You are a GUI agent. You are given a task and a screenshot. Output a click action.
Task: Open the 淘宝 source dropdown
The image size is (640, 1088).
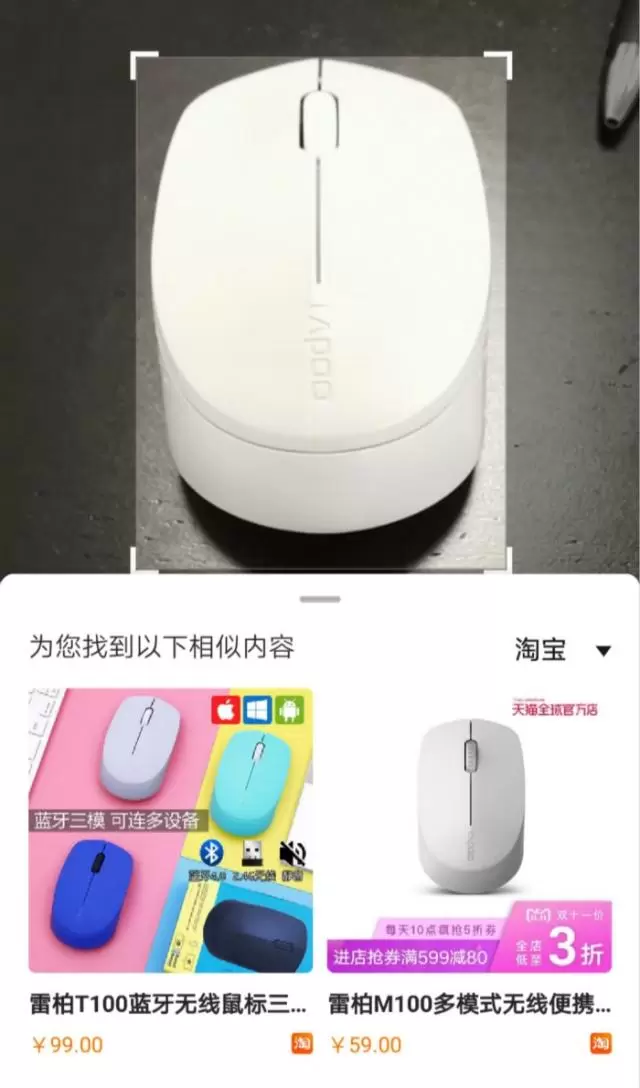[x=562, y=650]
